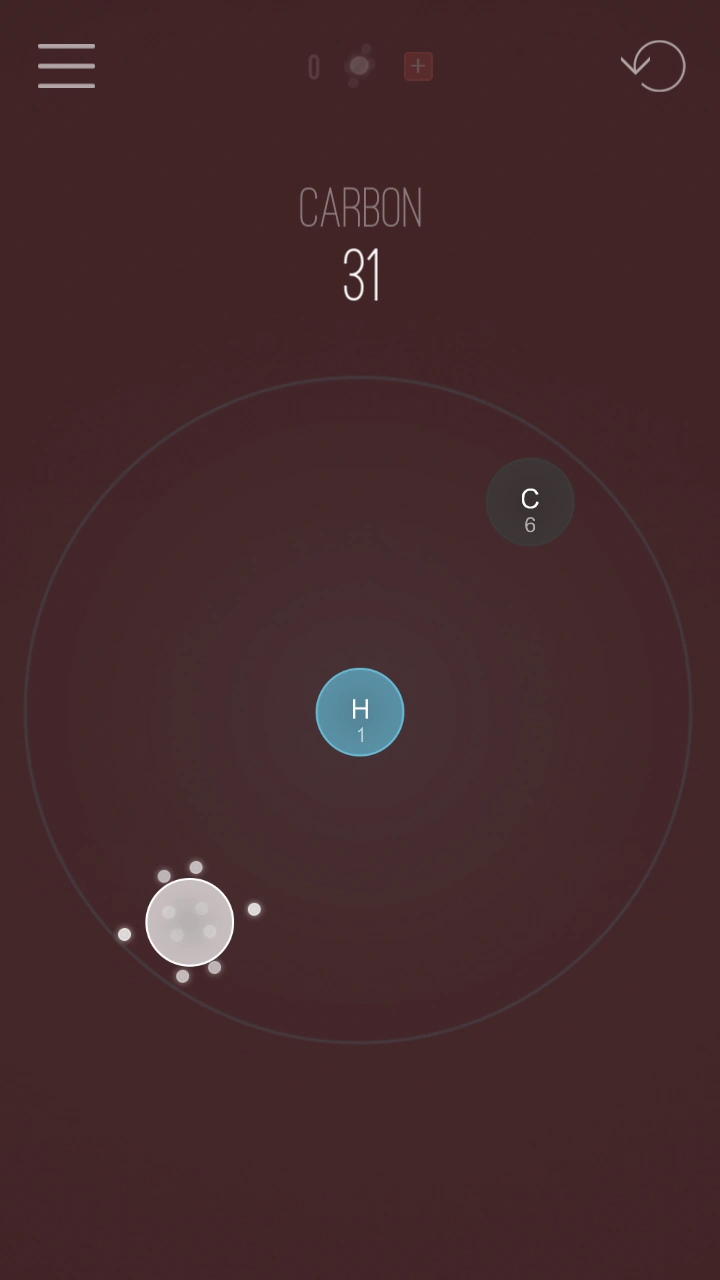Screen dimensions: 720x1280
Task: Select the dark C 6 carbon atom
Action: (530, 502)
